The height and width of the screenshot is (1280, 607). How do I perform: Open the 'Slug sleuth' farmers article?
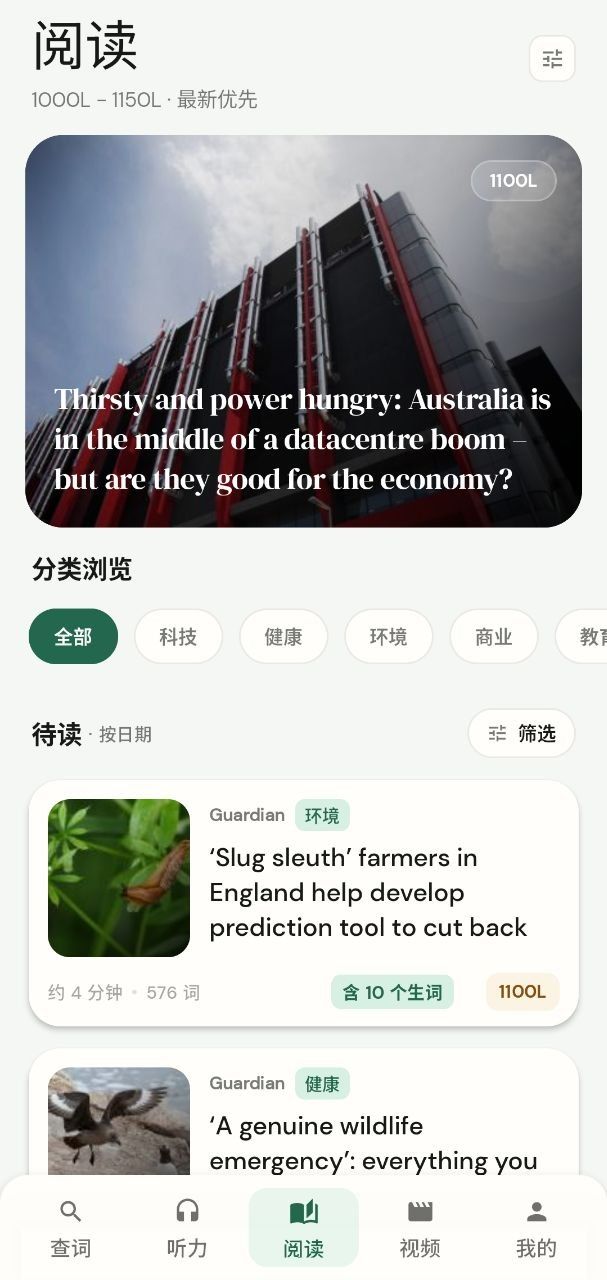303,903
